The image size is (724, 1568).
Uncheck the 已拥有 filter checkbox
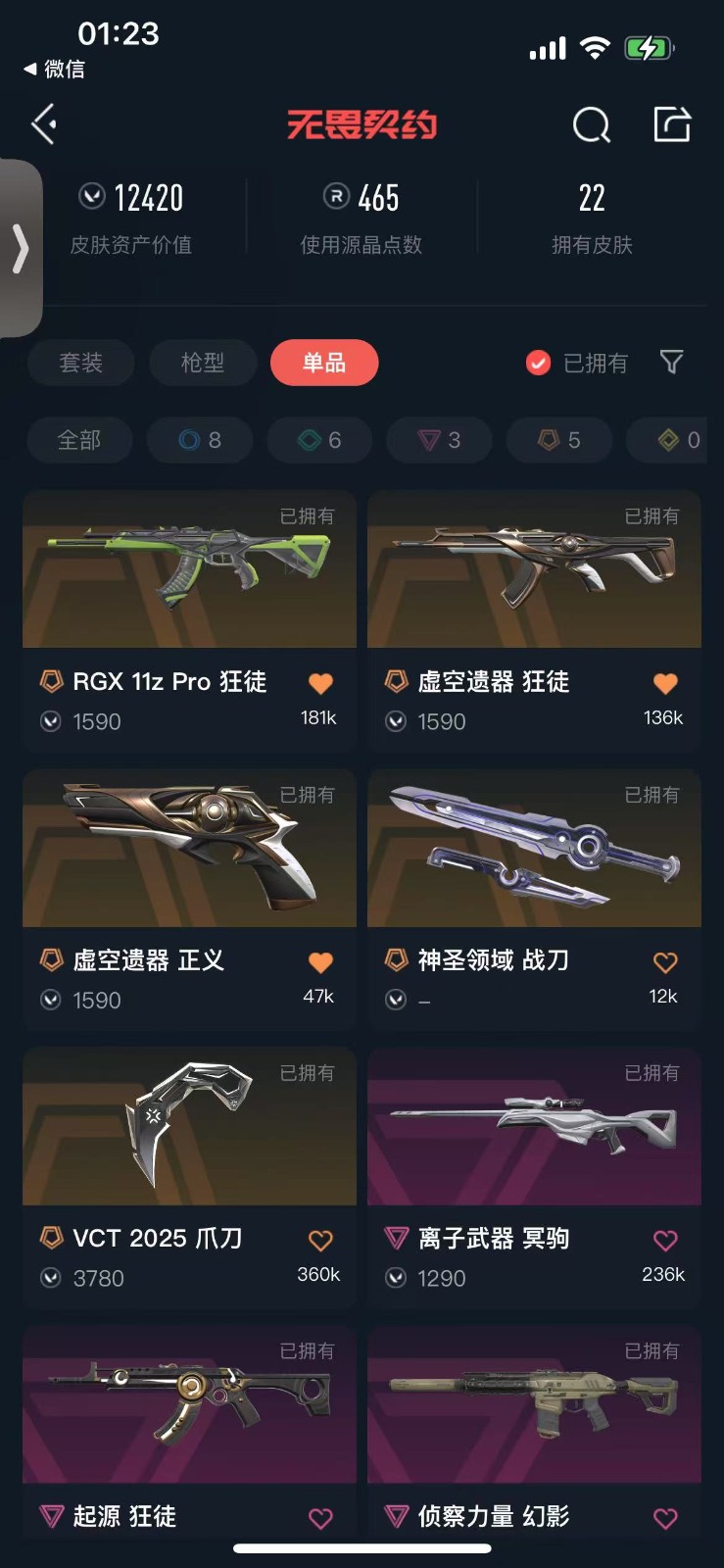[x=538, y=363]
